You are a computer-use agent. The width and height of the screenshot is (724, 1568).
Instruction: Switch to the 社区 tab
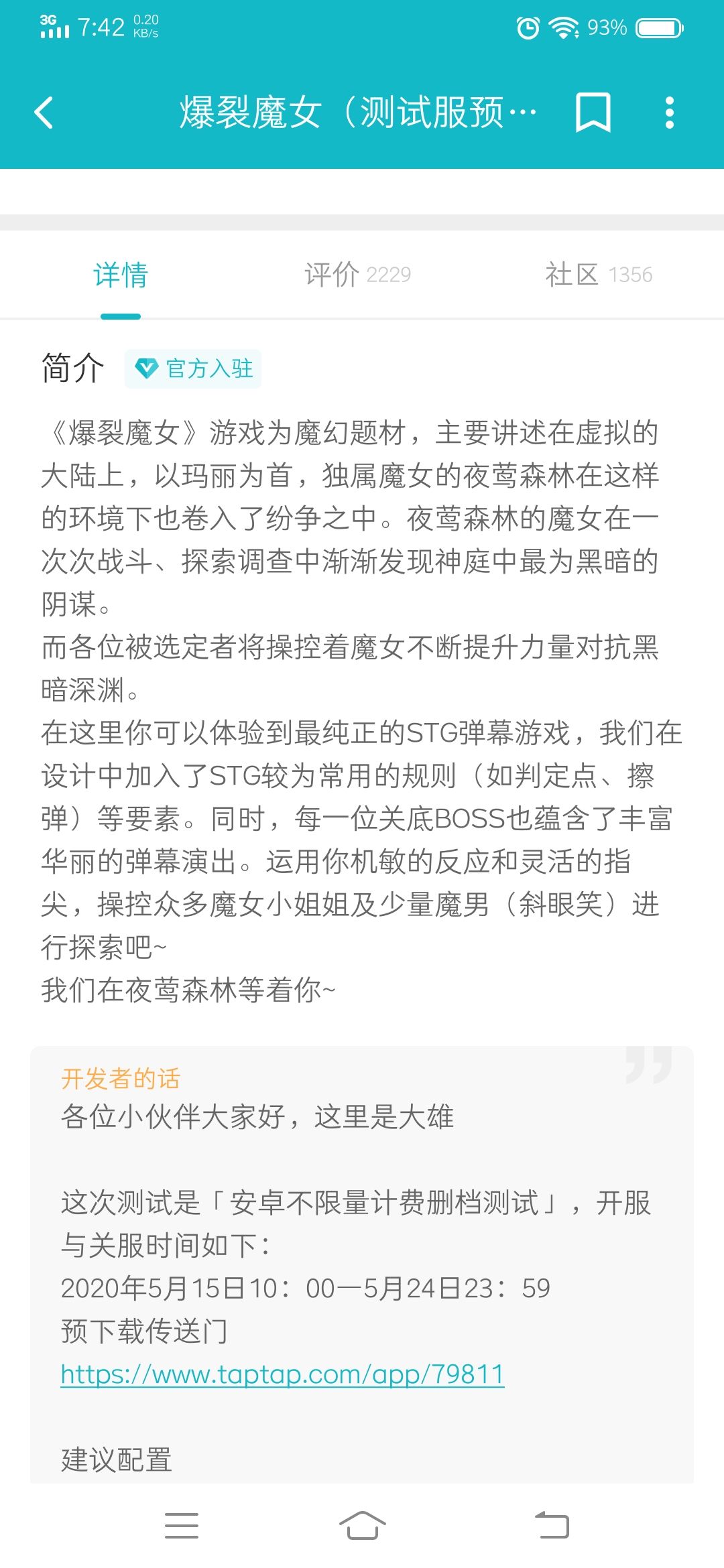[x=599, y=275]
